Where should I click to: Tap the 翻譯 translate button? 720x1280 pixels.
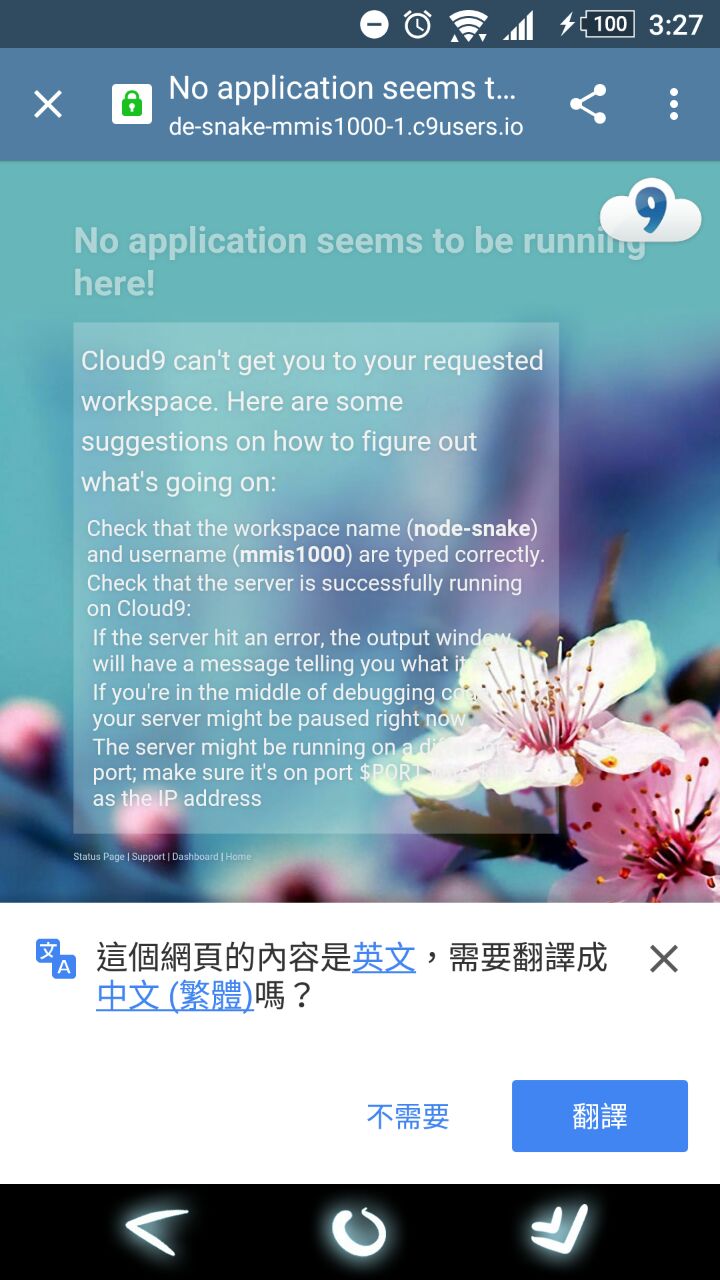599,1116
